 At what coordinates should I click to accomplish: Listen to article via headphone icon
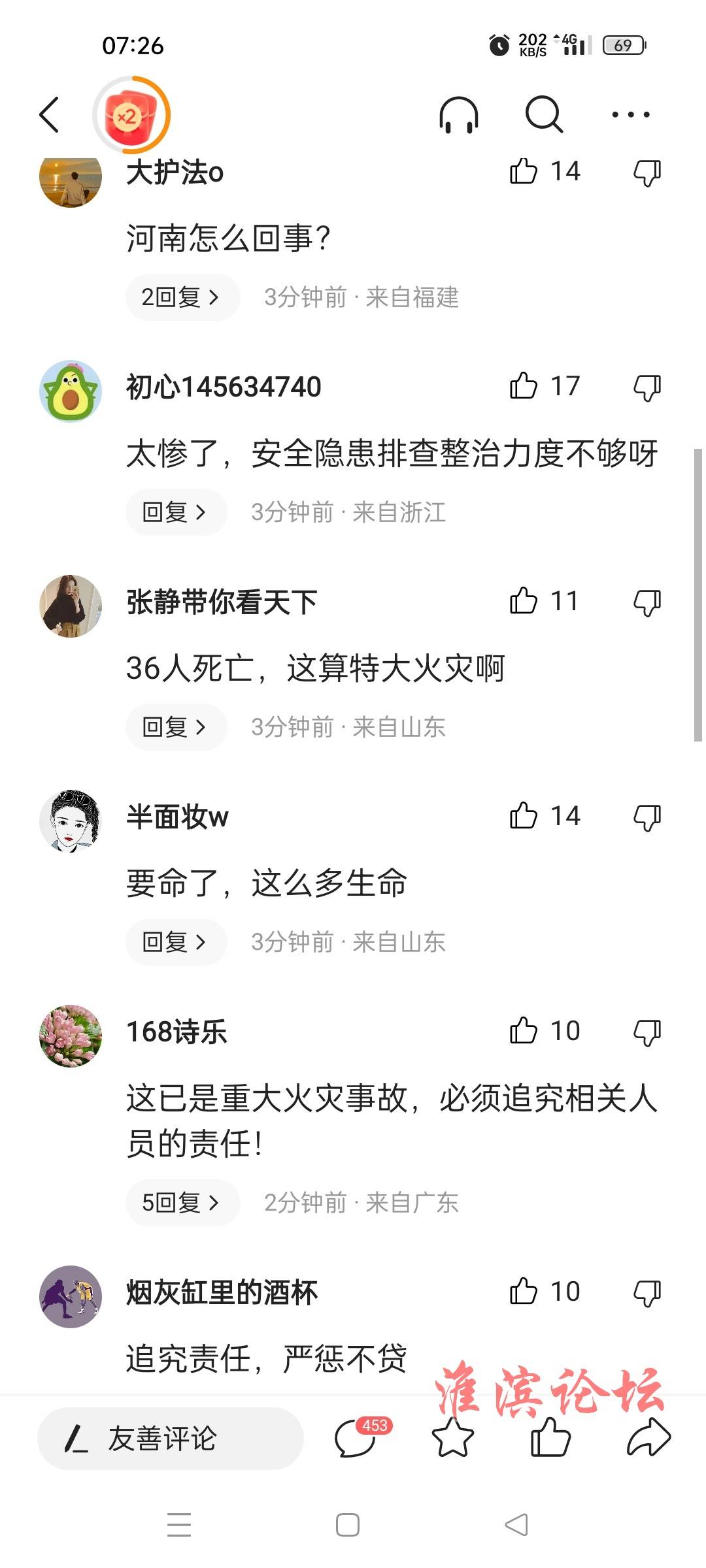[458, 115]
